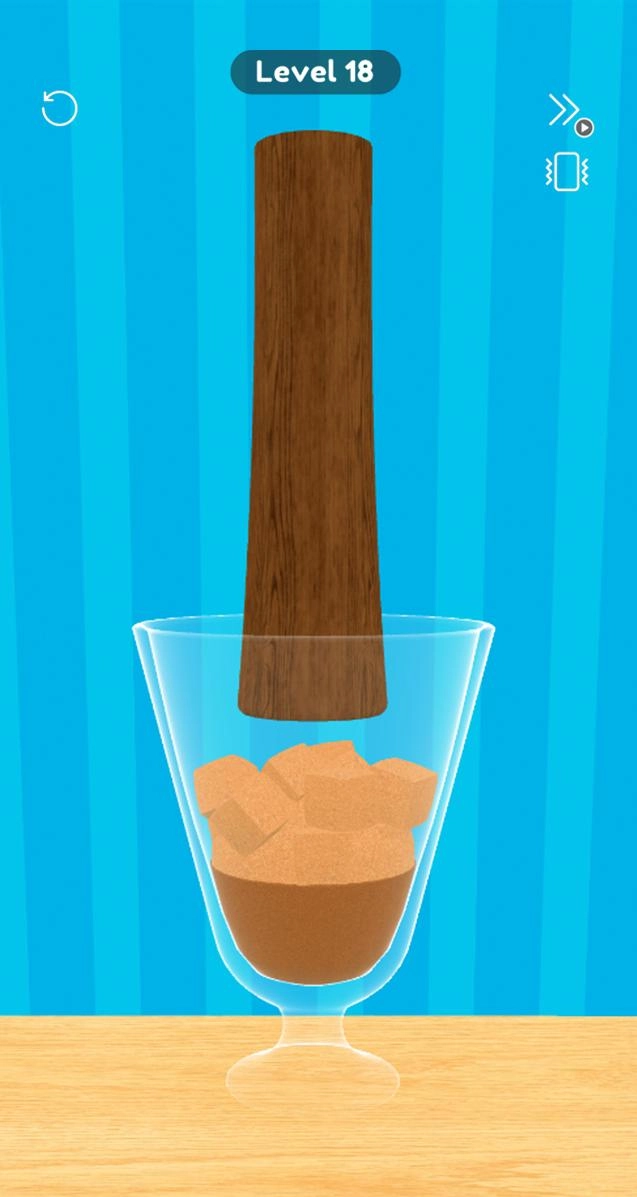The image size is (637, 1197).
Task: Restart the level with the reset icon
Action: tap(59, 108)
